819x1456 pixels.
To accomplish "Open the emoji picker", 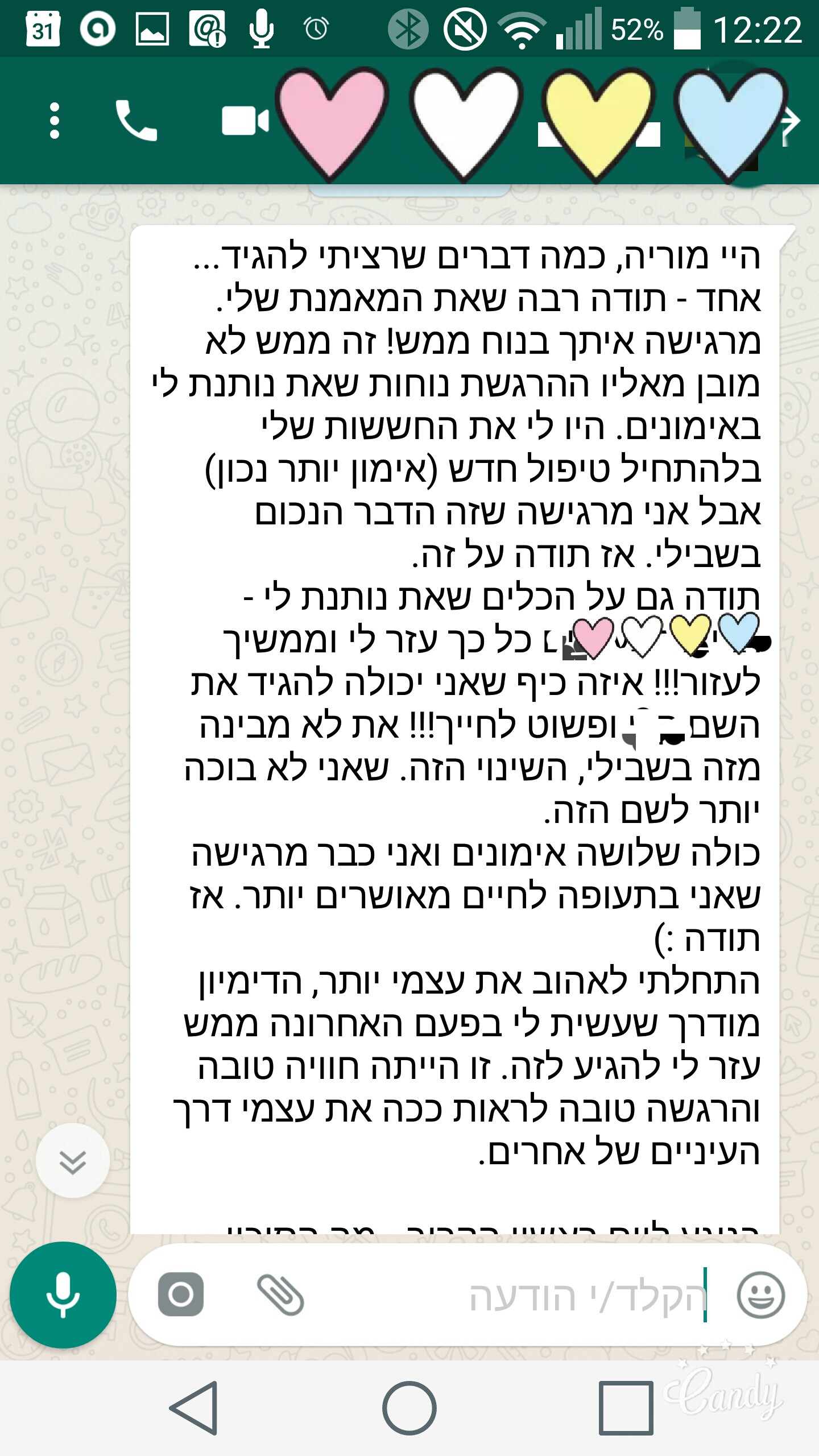I will point(760,1294).
